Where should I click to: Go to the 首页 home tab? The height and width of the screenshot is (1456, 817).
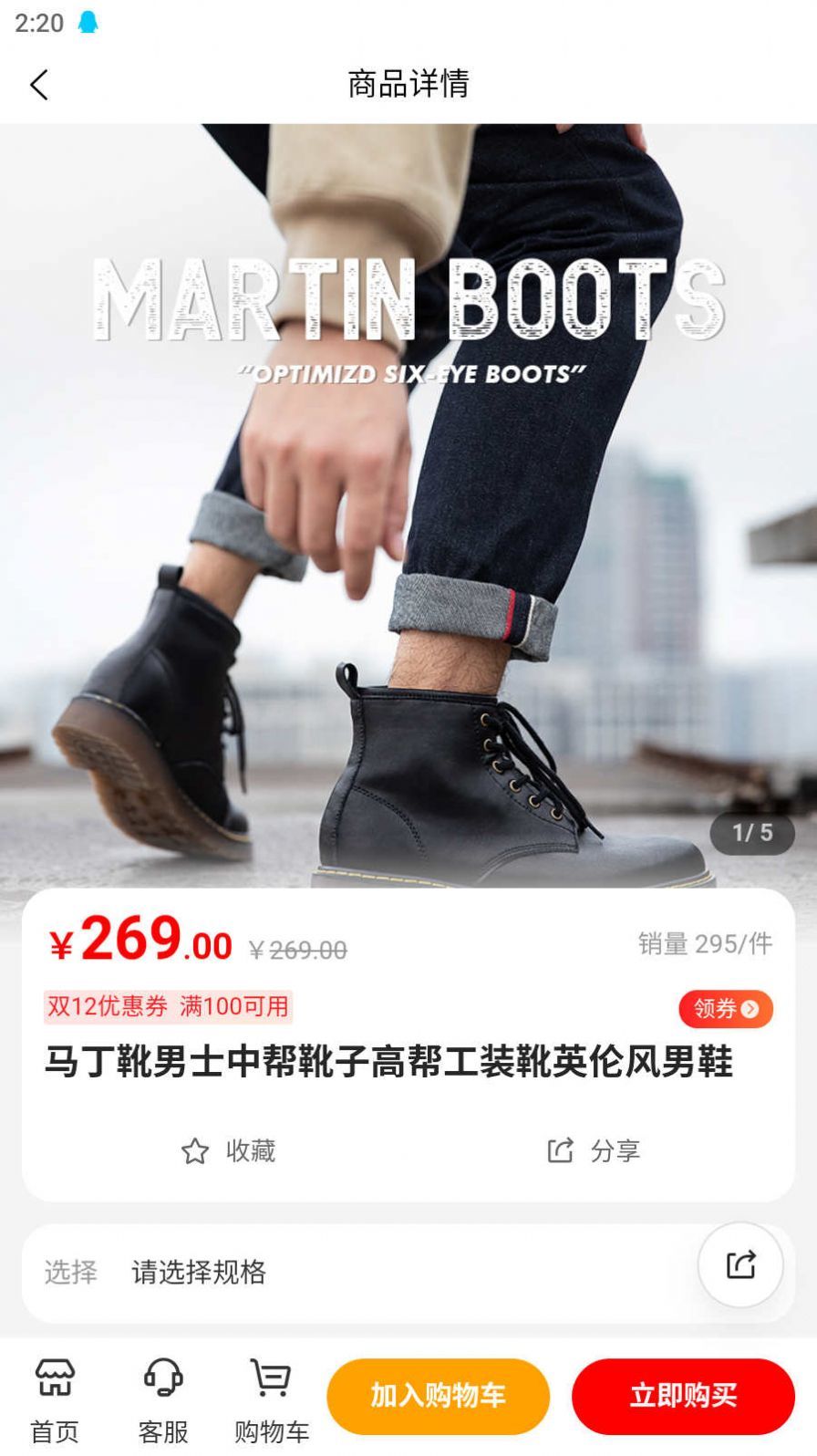pyautogui.click(x=55, y=1402)
